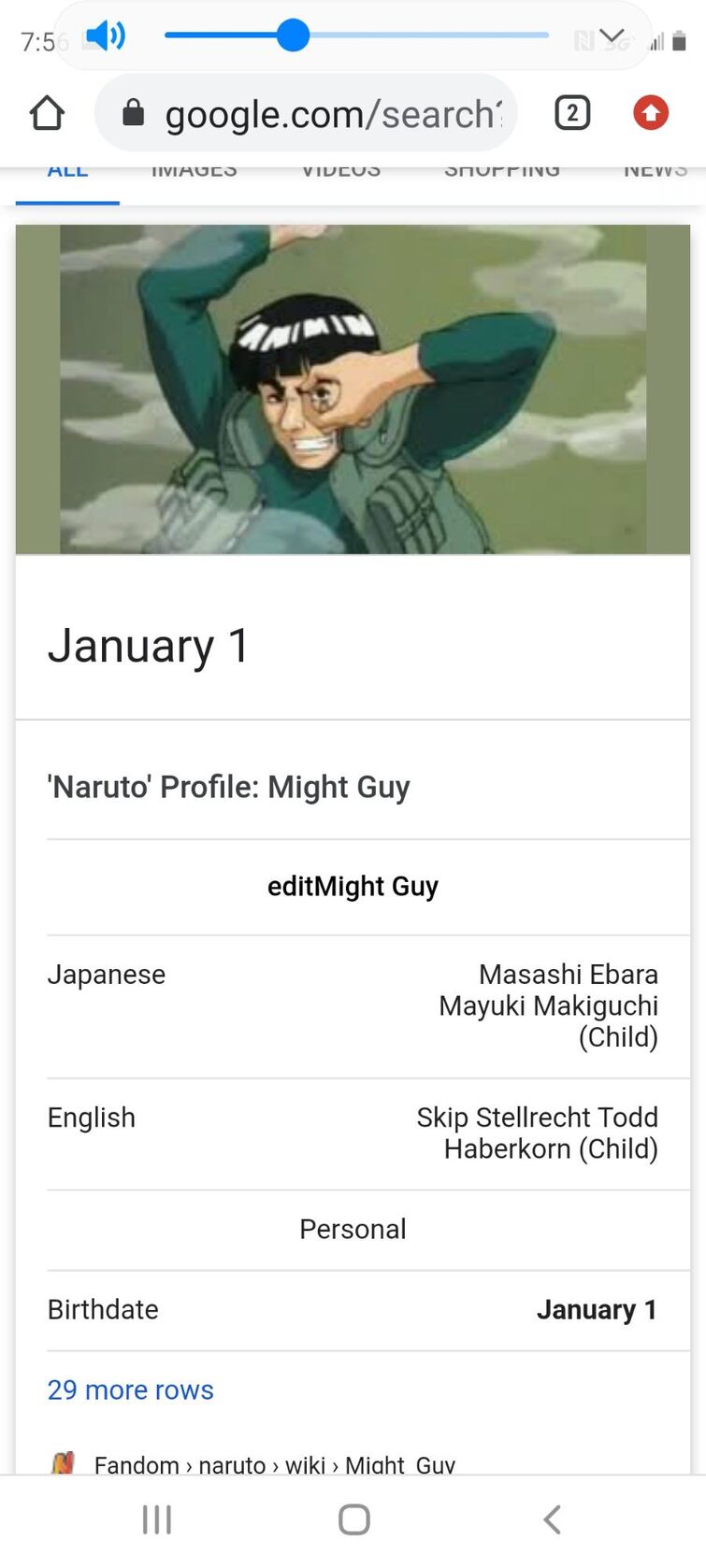Switch to the Videos tab

click(x=340, y=172)
